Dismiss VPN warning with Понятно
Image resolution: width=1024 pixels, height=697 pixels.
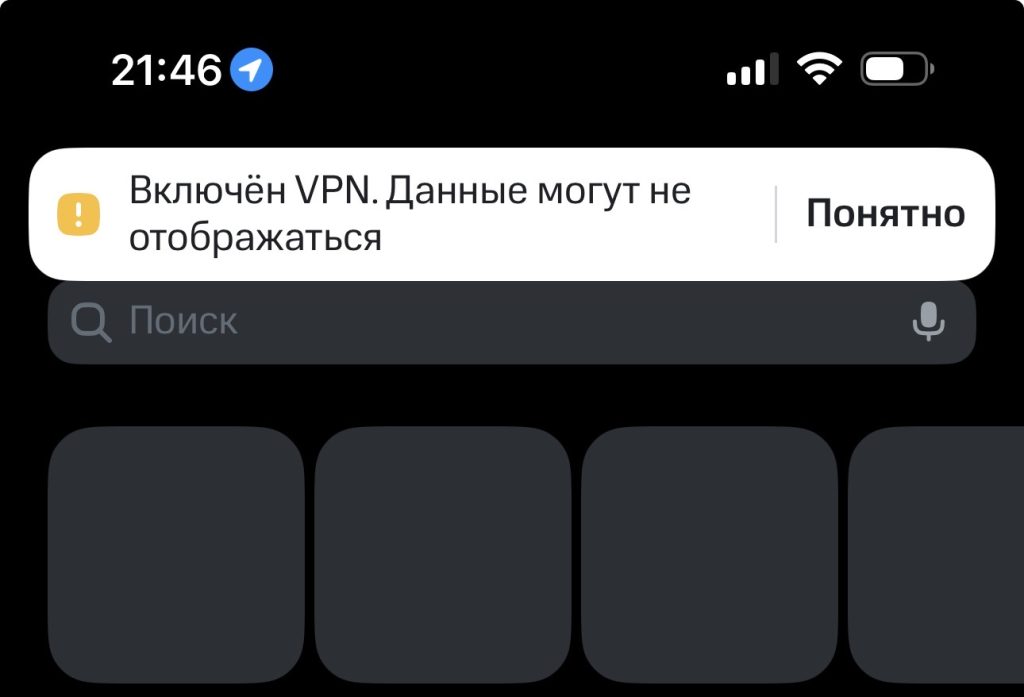885,214
